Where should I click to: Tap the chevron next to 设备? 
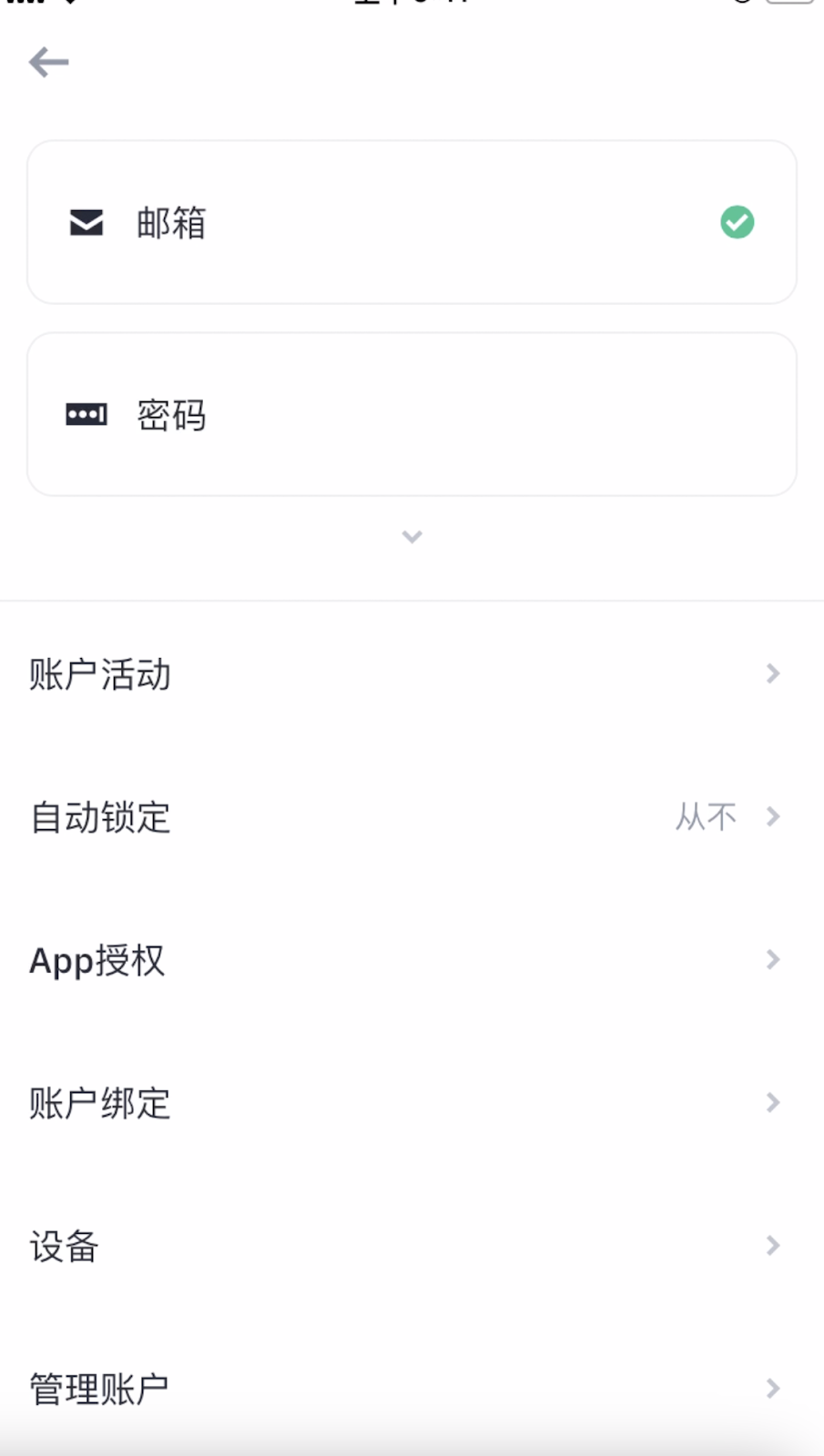click(773, 1246)
